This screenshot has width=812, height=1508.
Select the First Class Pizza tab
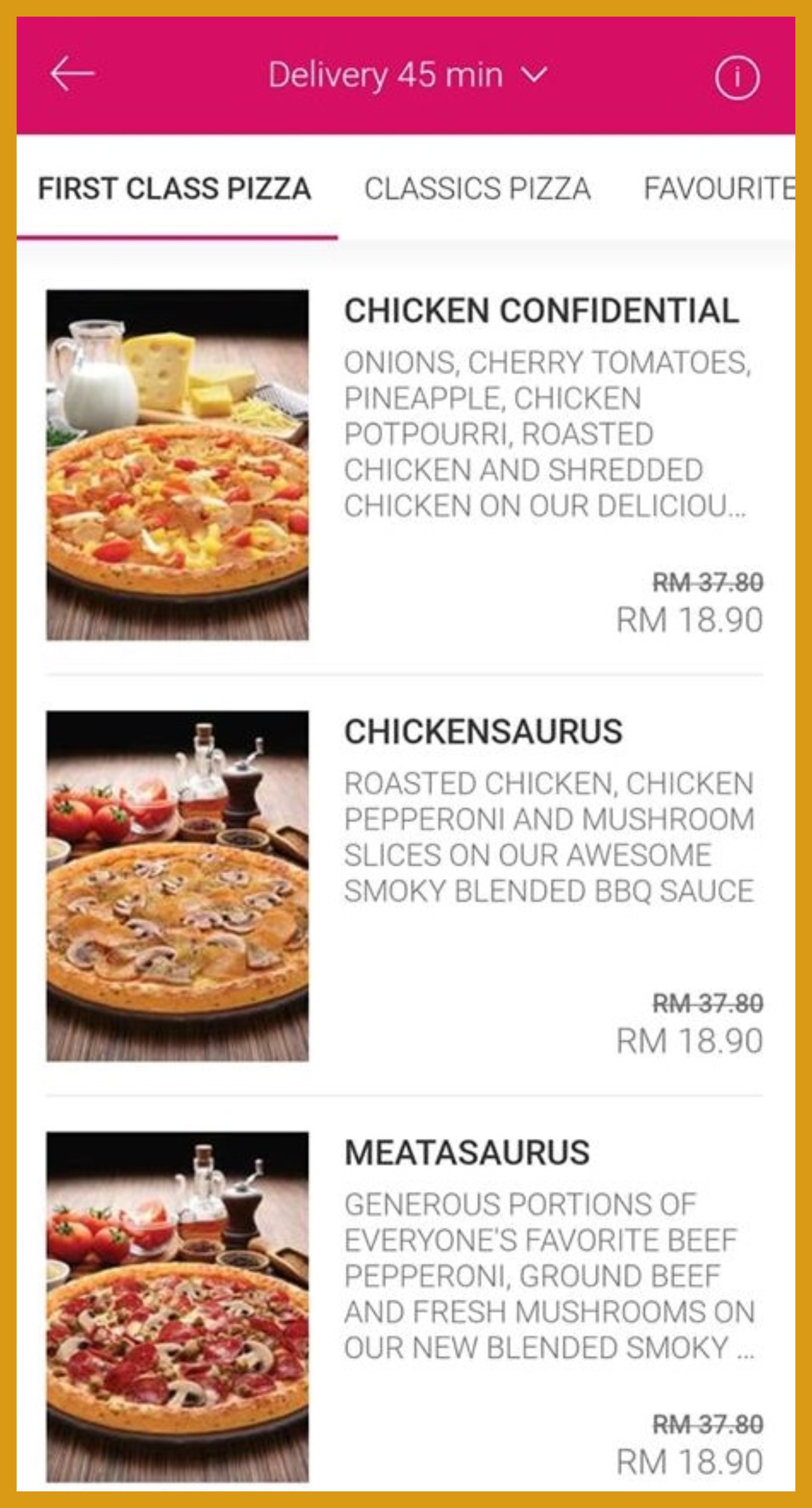click(175, 189)
